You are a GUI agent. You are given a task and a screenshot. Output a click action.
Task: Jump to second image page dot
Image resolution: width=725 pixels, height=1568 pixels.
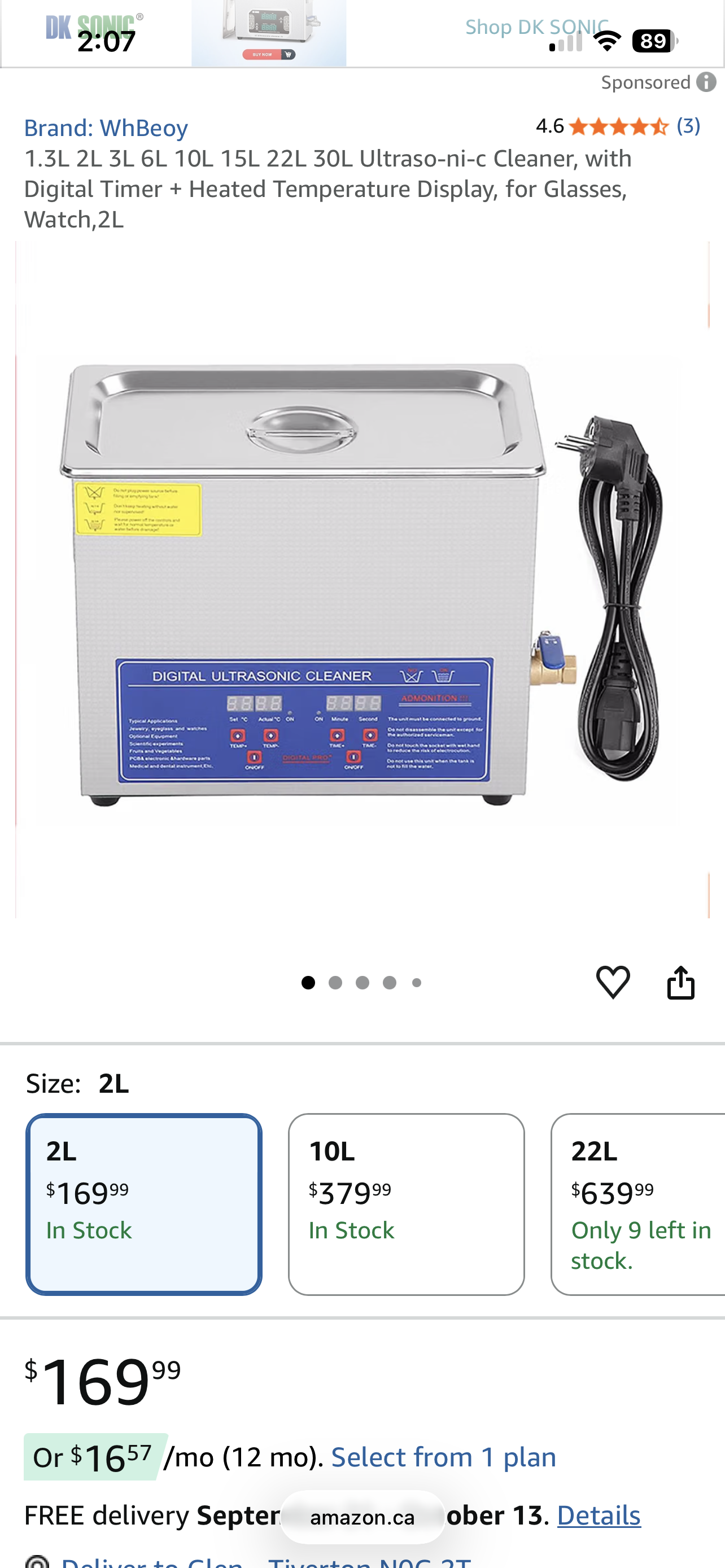pyautogui.click(x=335, y=983)
